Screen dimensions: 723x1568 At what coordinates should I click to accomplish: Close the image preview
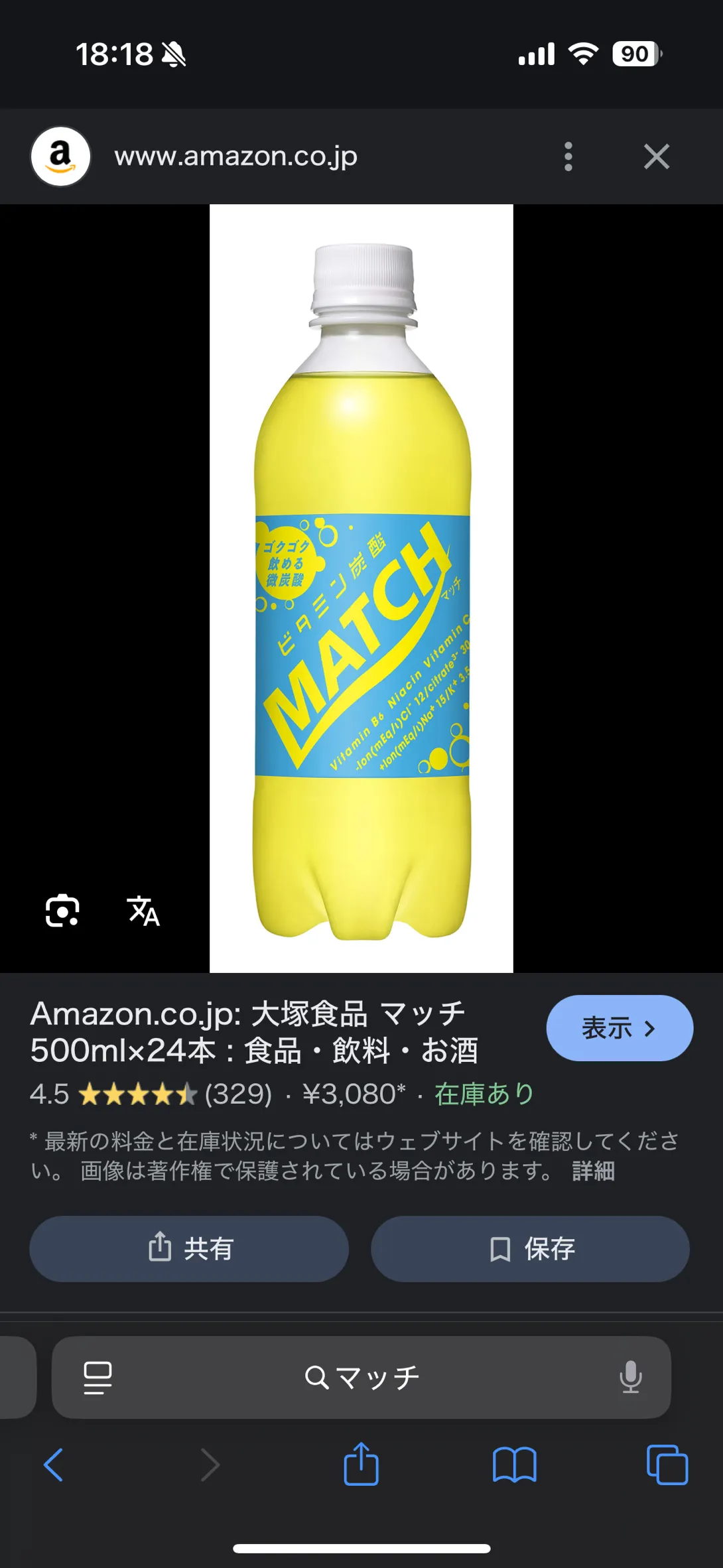click(656, 157)
